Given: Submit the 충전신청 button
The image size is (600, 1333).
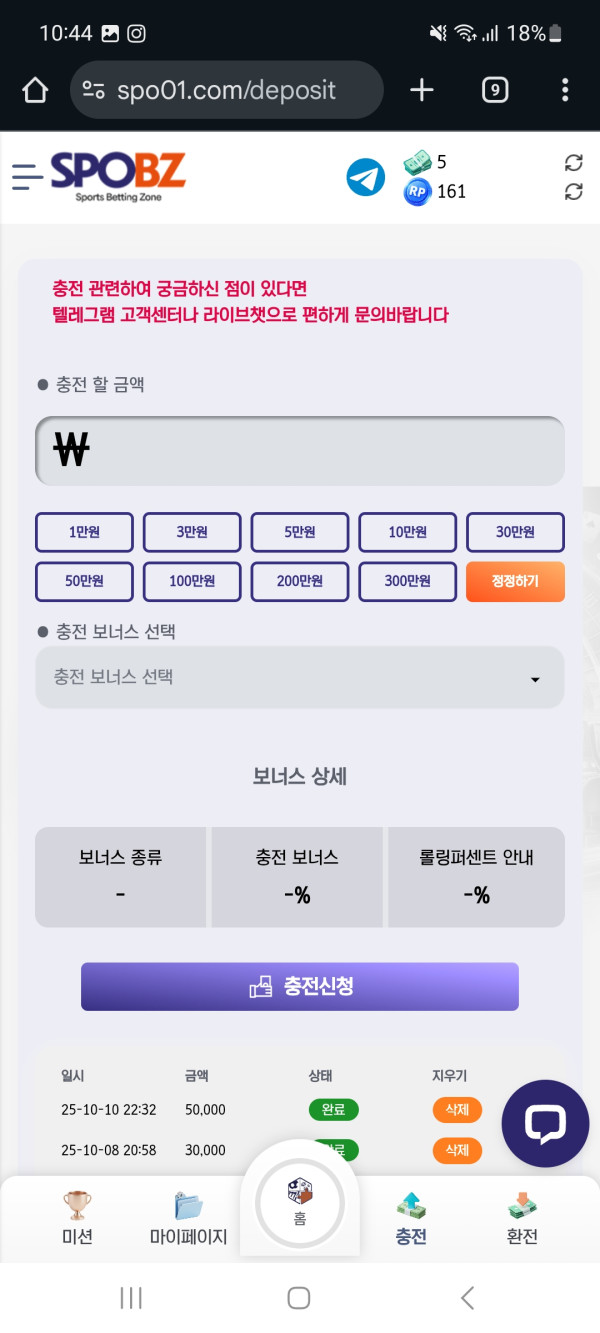Looking at the screenshot, I should pos(300,987).
